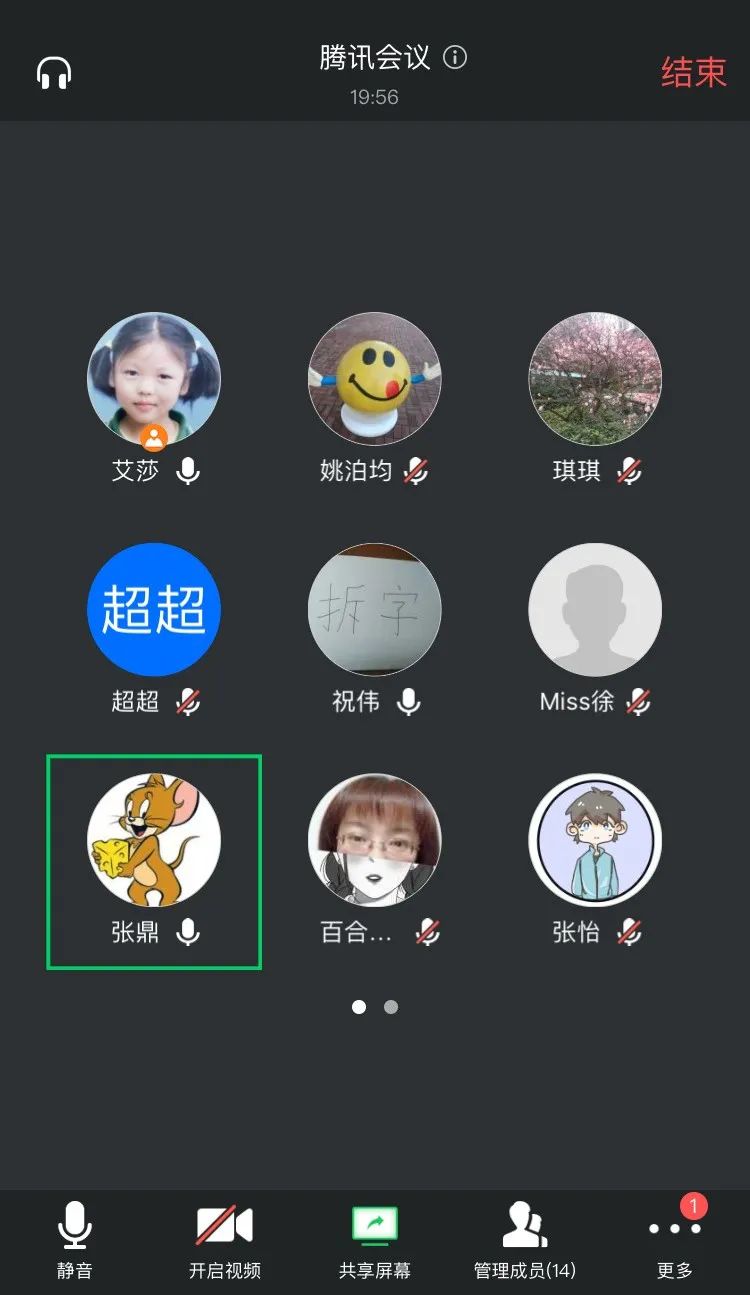Select participant 琪琪
This screenshot has height=1295, width=750.
(595, 379)
